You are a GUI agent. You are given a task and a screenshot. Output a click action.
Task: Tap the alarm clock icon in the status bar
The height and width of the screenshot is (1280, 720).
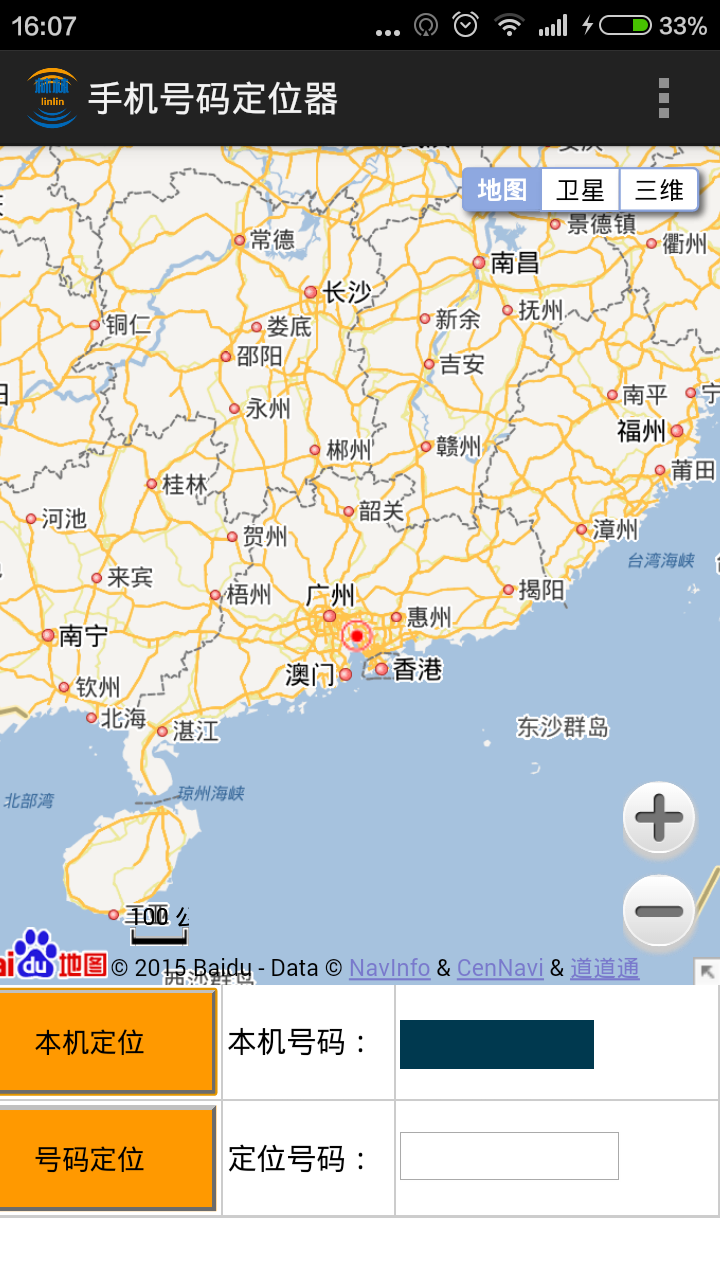[465, 26]
